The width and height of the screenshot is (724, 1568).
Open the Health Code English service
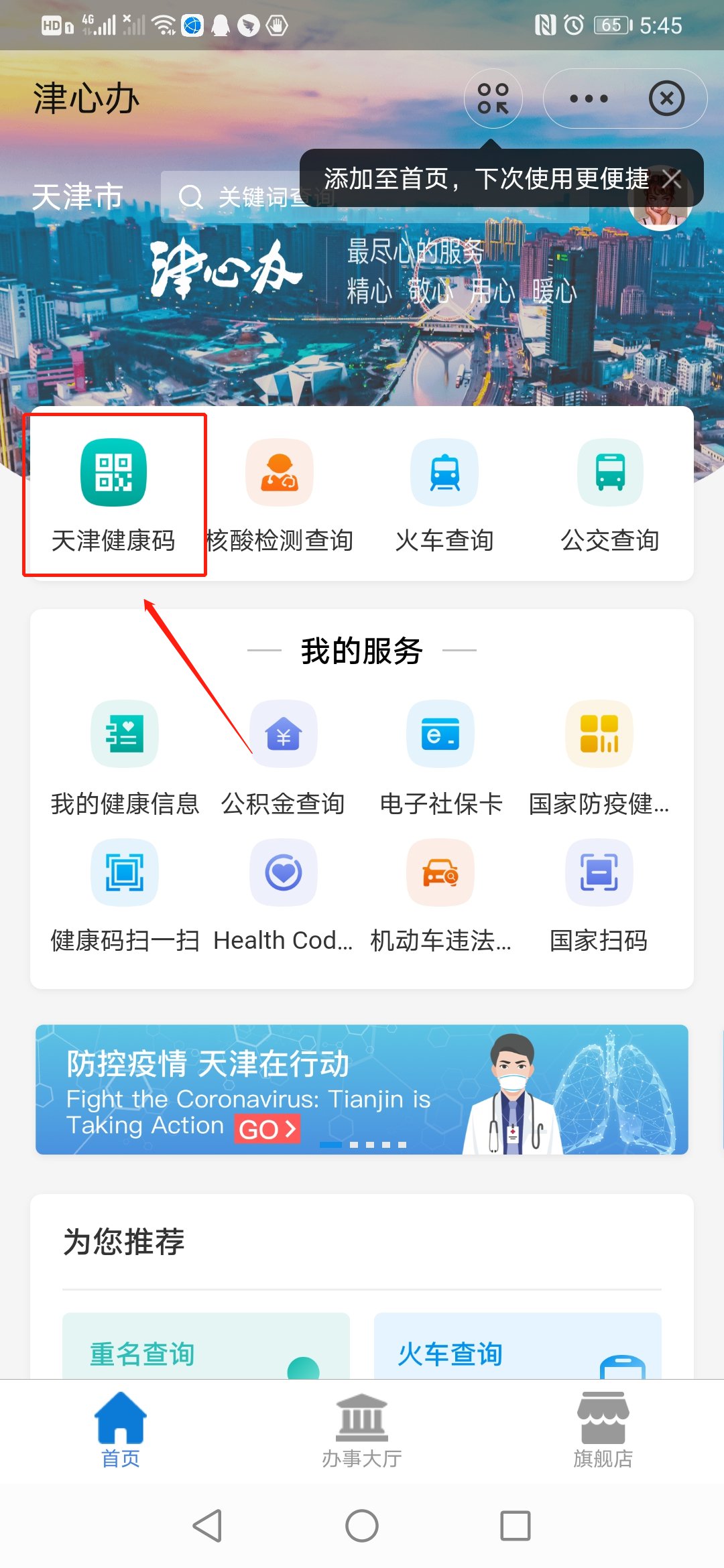[283, 895]
